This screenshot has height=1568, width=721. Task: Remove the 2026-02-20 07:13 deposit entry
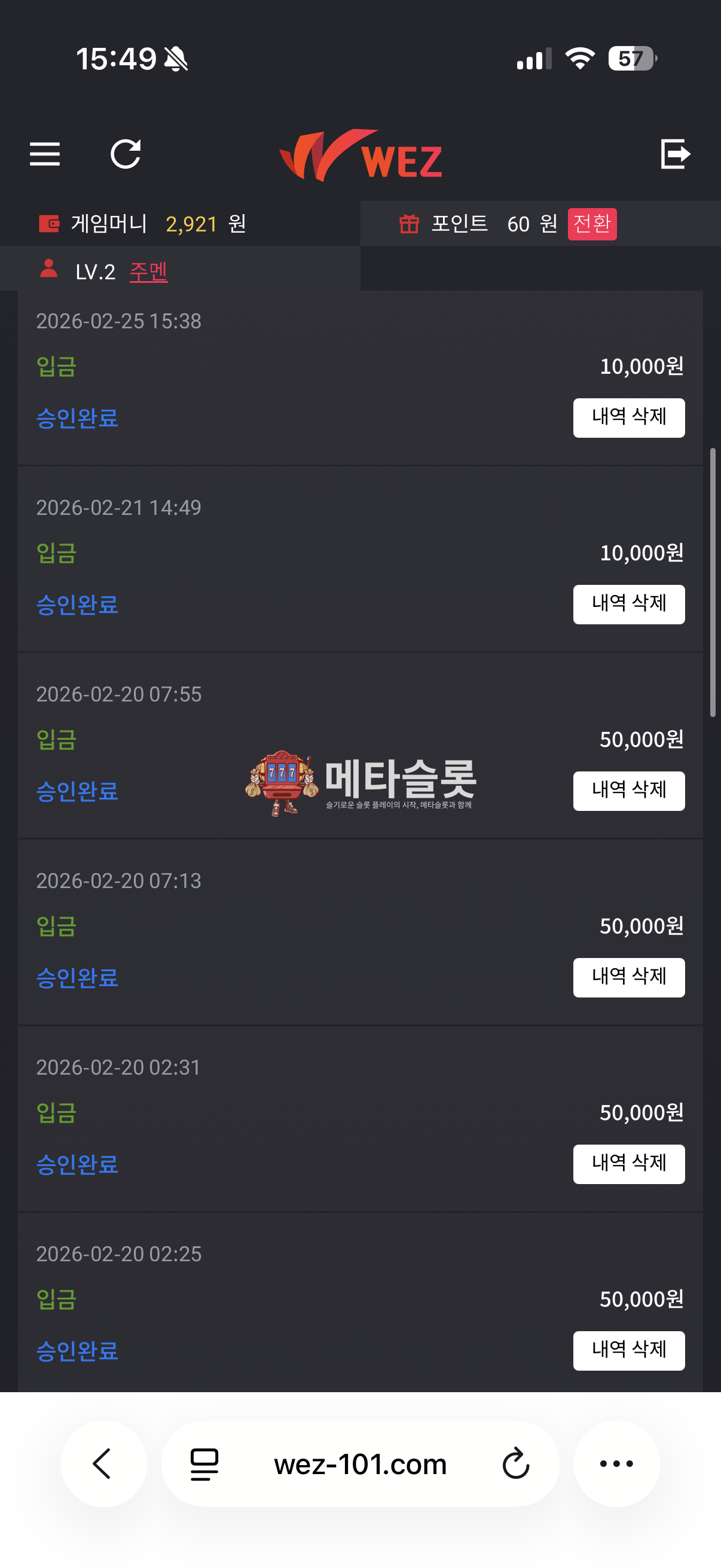point(628,978)
